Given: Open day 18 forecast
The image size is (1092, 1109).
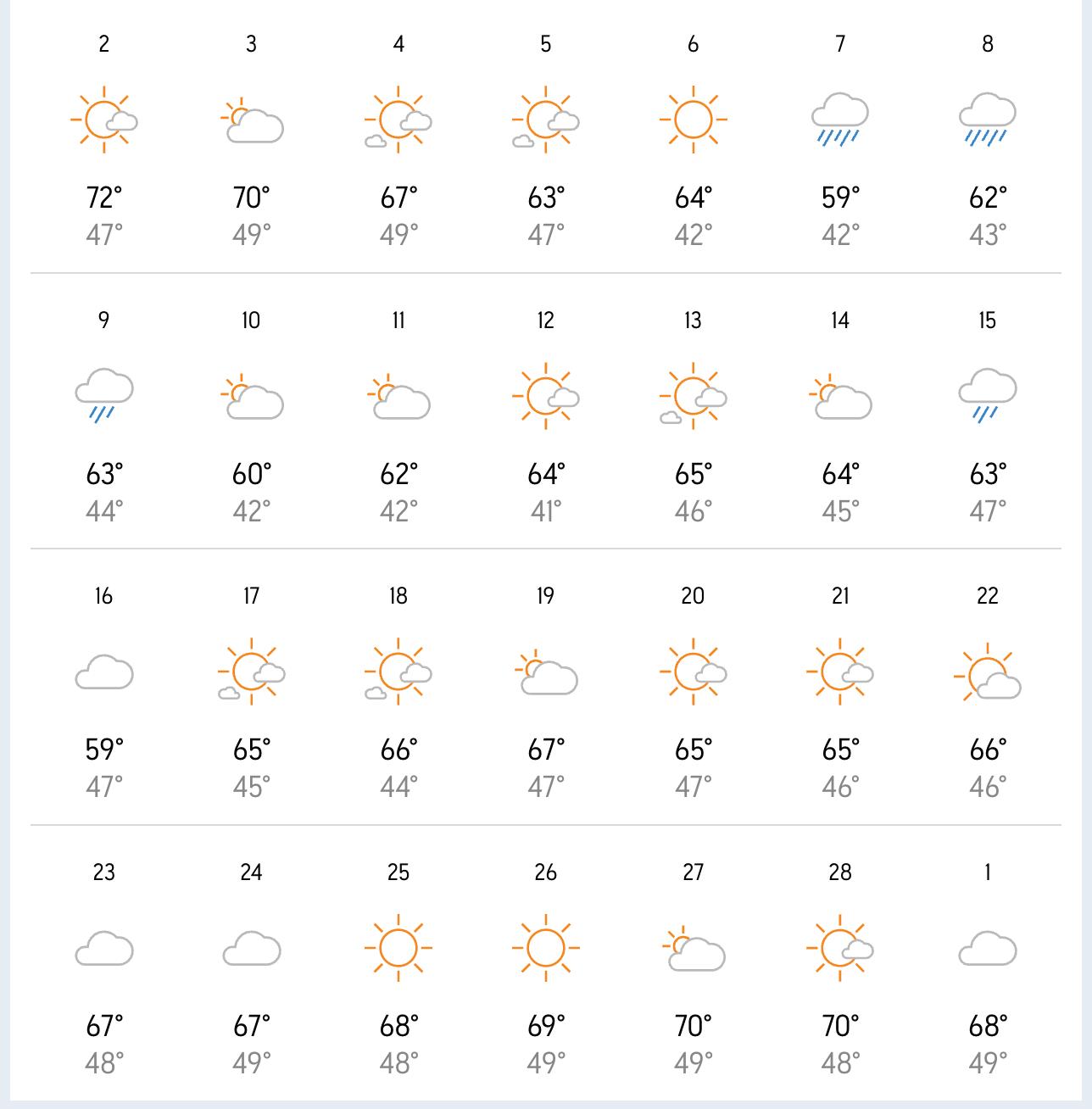Looking at the screenshot, I should [x=398, y=672].
